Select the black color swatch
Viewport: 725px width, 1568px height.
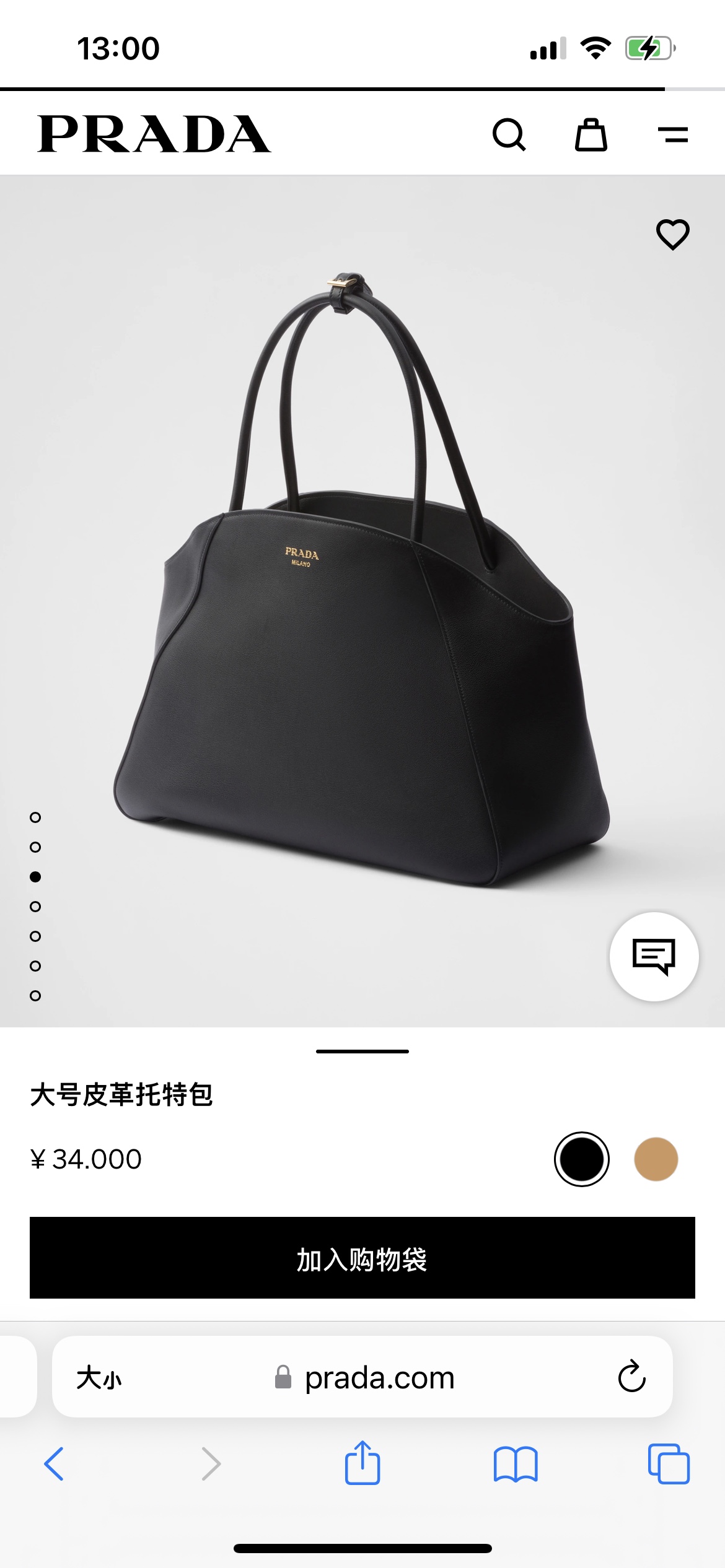pyautogui.click(x=581, y=1159)
